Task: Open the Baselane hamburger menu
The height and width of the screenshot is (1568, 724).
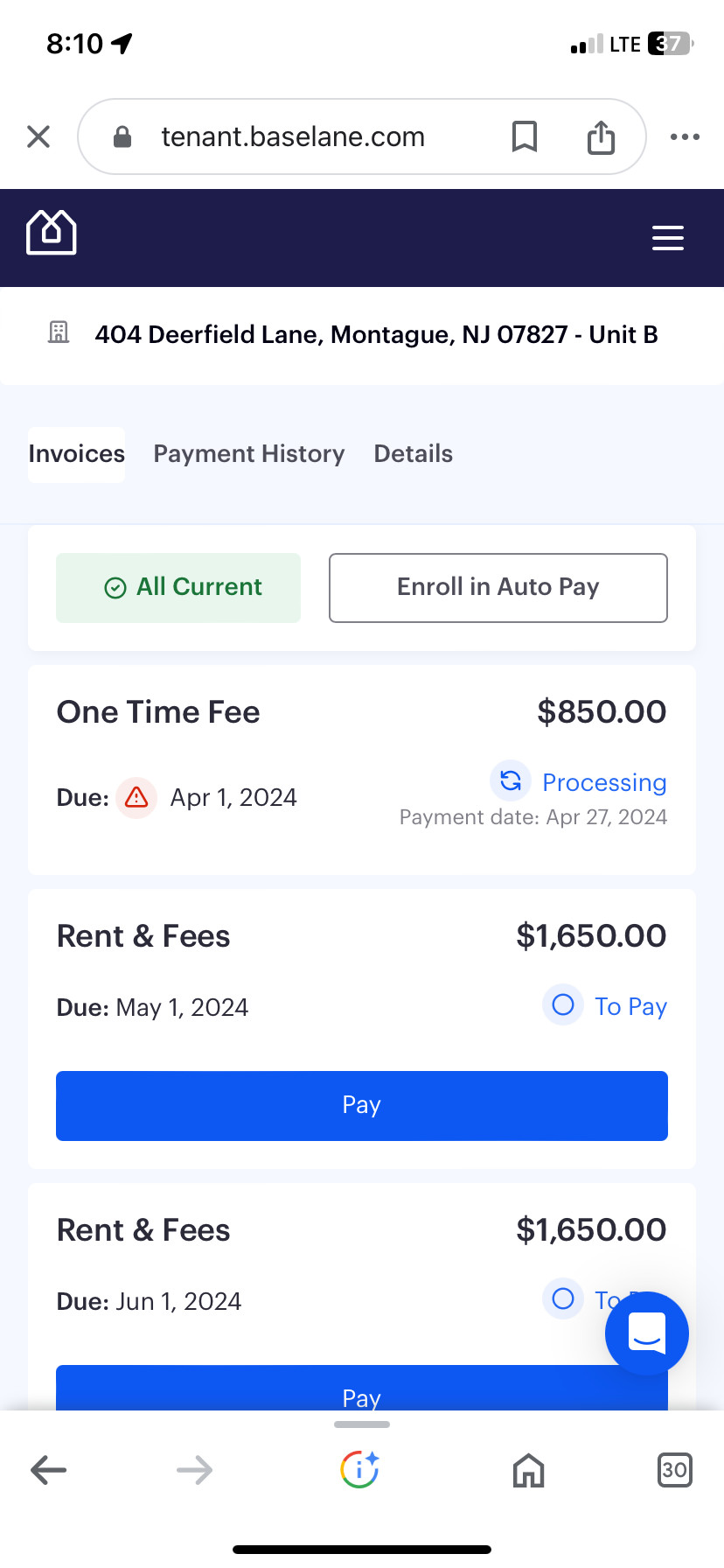Action: pyautogui.click(x=668, y=238)
